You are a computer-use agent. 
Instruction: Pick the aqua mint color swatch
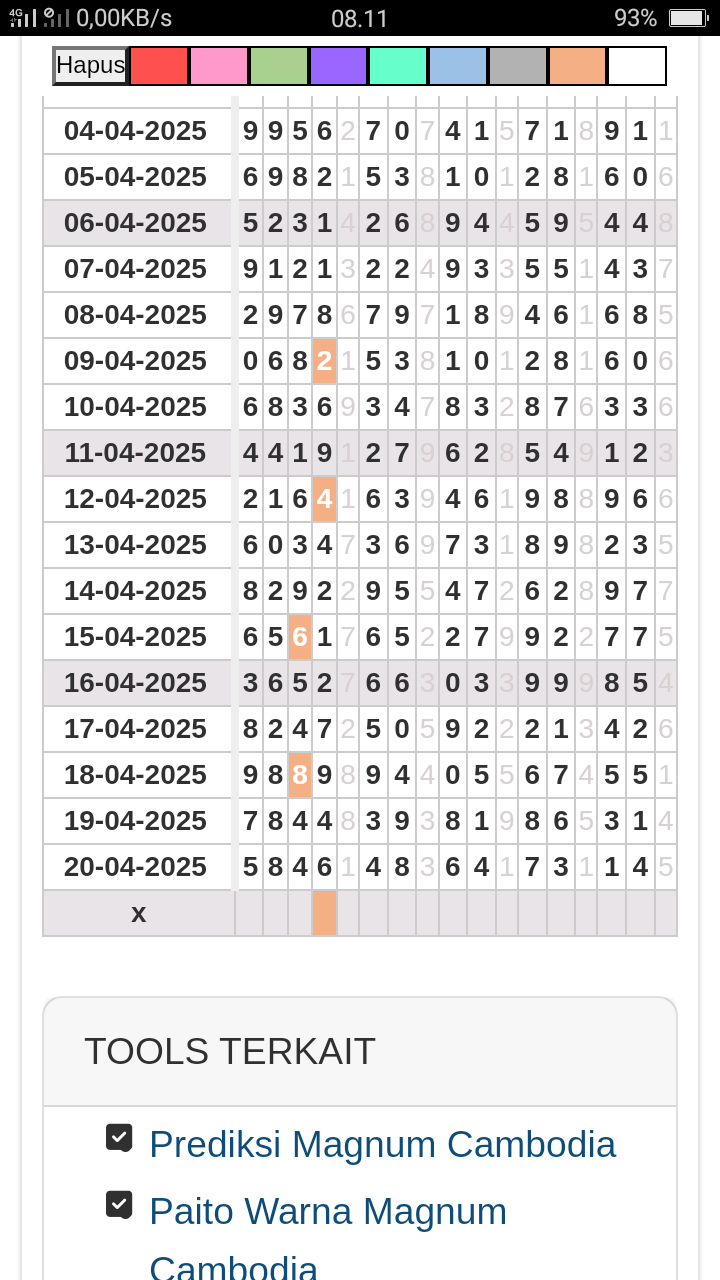pyautogui.click(x=398, y=66)
